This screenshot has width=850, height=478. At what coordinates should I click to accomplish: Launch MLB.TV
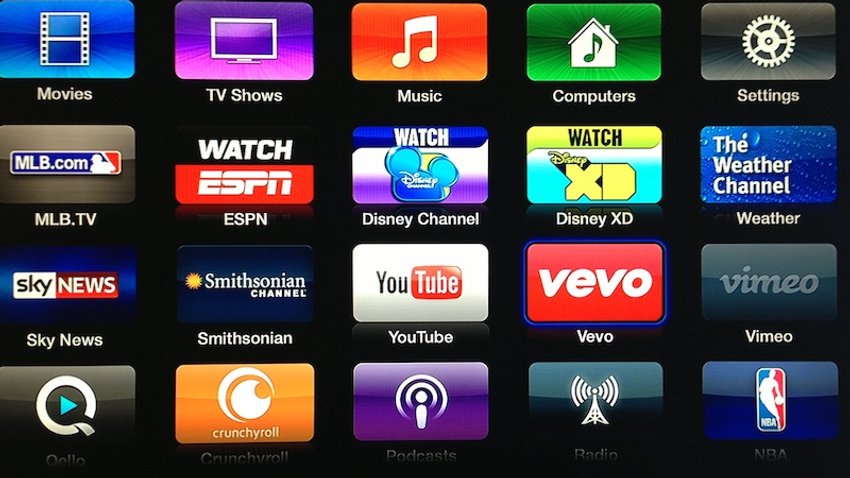click(x=66, y=162)
